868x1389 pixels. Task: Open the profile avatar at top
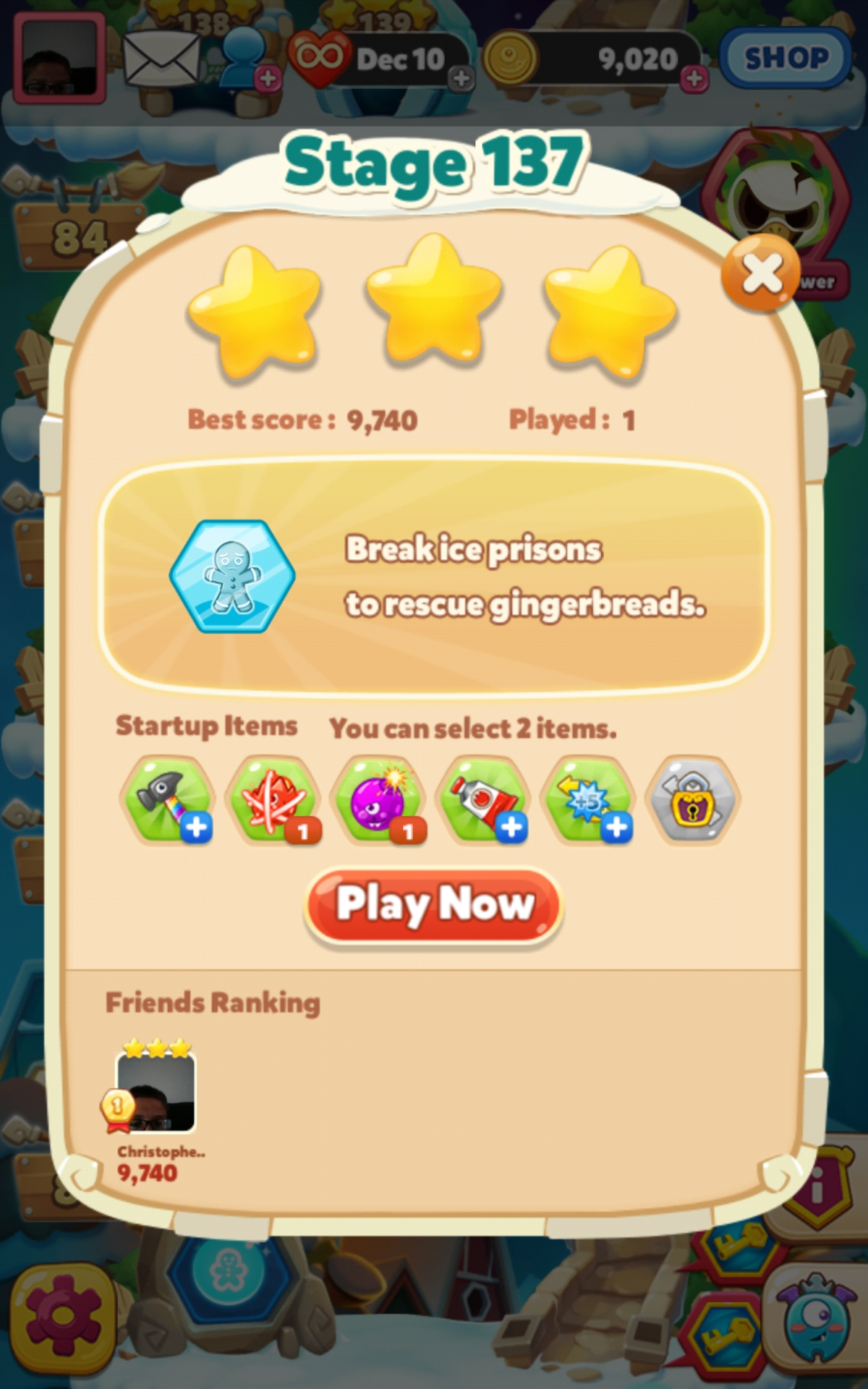(x=60, y=58)
